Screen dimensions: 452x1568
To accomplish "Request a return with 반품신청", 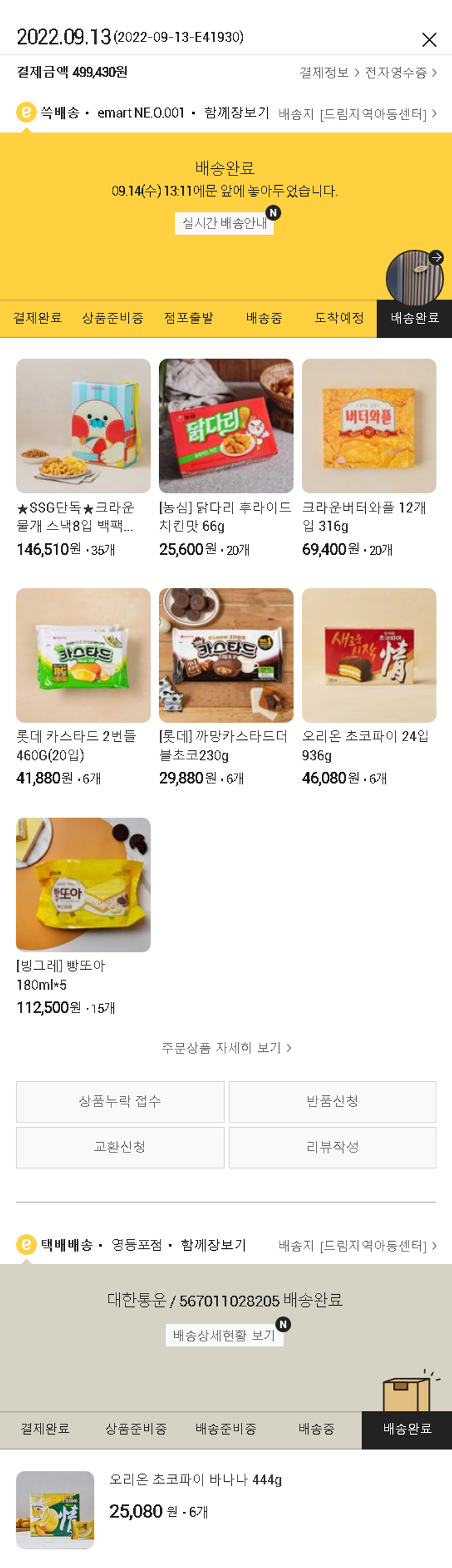I will click(x=332, y=1101).
